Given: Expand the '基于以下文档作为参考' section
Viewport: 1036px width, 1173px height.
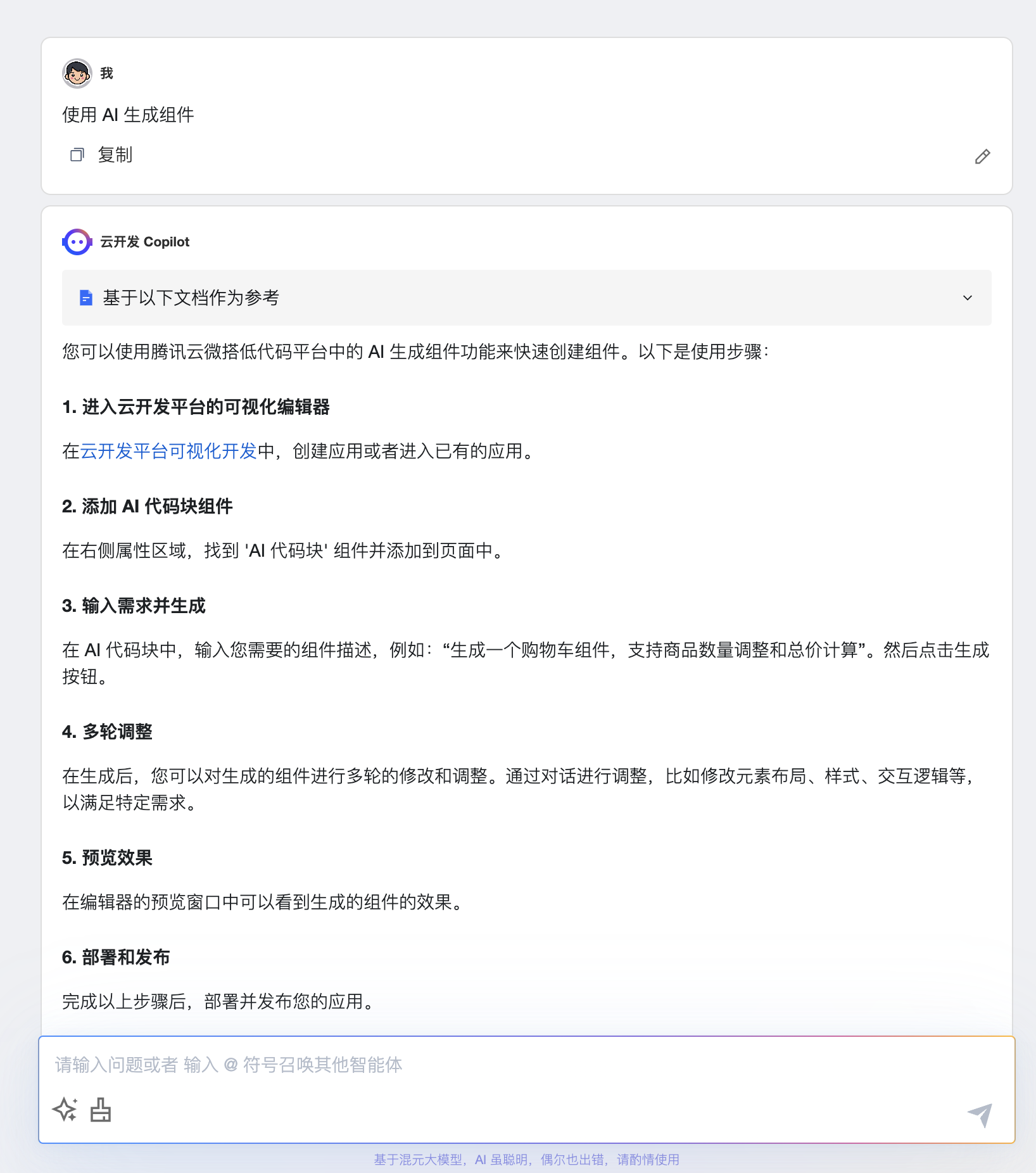Looking at the screenshot, I should click(967, 298).
